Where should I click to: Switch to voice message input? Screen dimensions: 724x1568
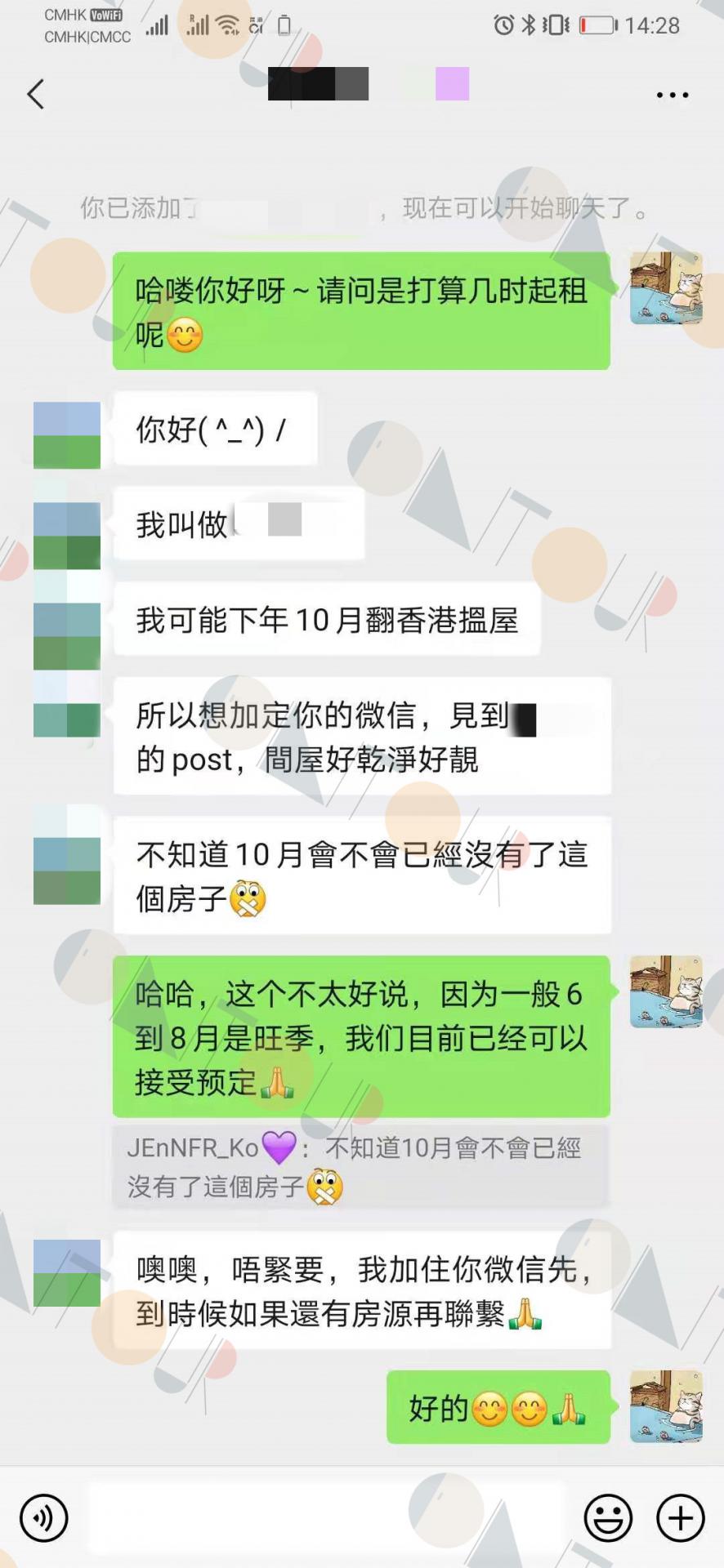[x=43, y=1518]
